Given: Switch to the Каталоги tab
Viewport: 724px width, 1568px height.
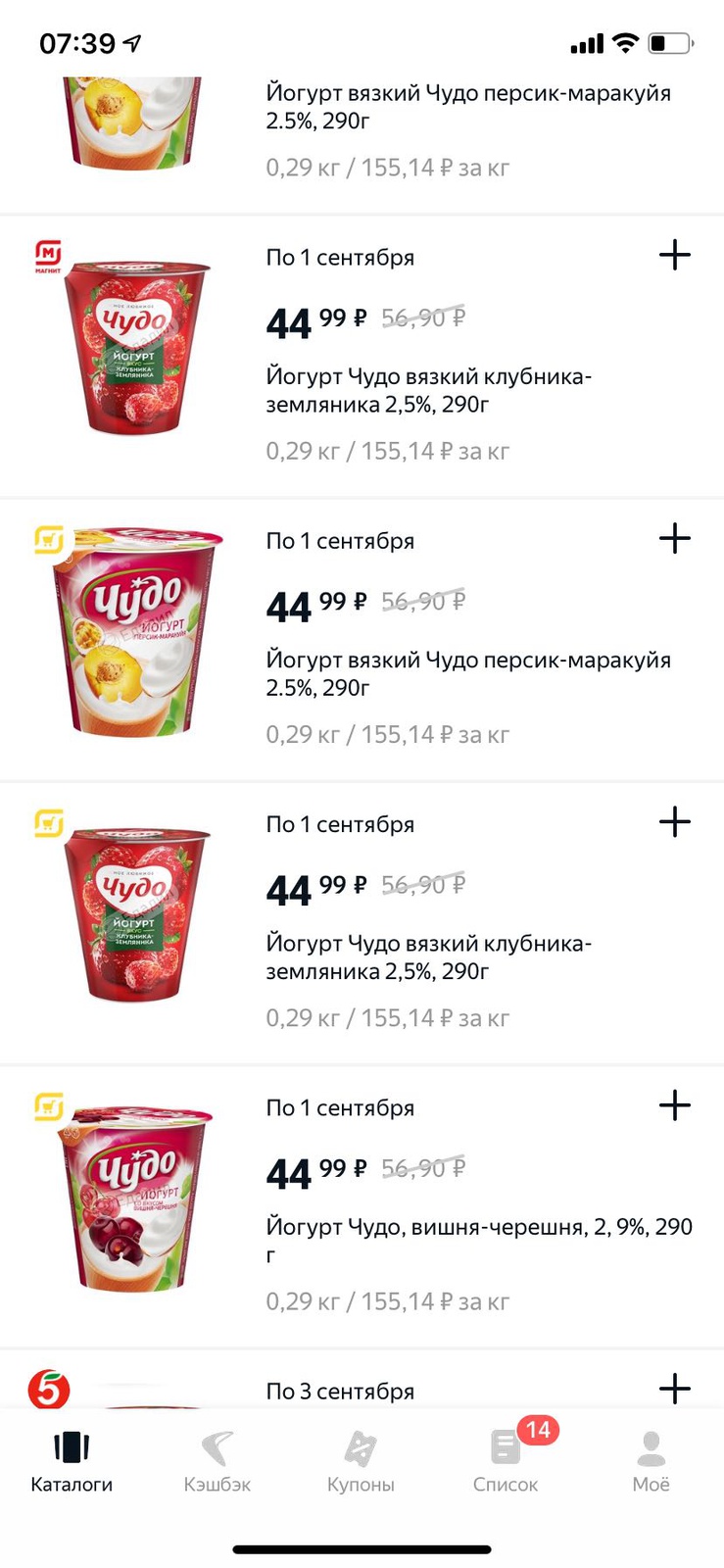Looking at the screenshot, I should pos(72,1462).
